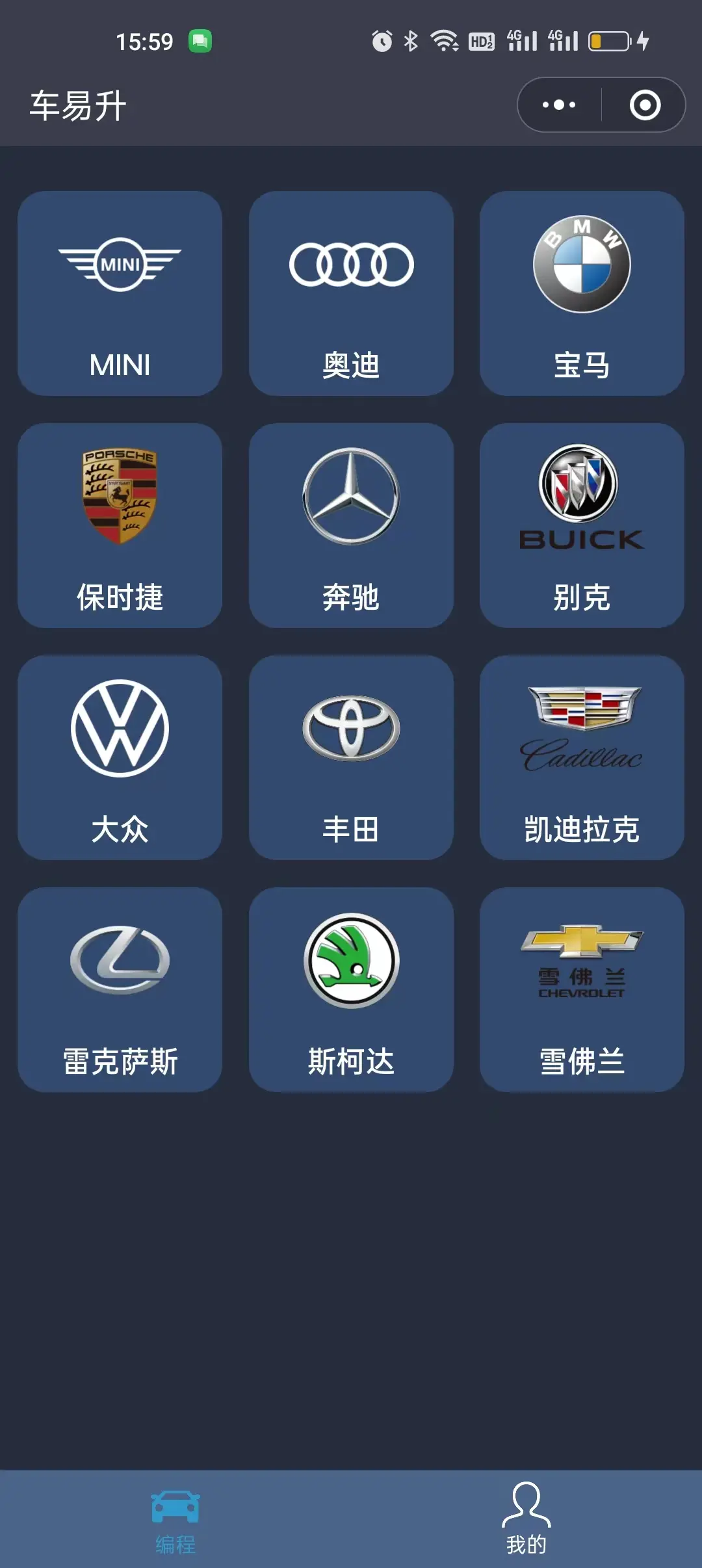The width and height of the screenshot is (702, 1568).
Task: Open the 凯迪拉克 brand card
Action: 582,757
